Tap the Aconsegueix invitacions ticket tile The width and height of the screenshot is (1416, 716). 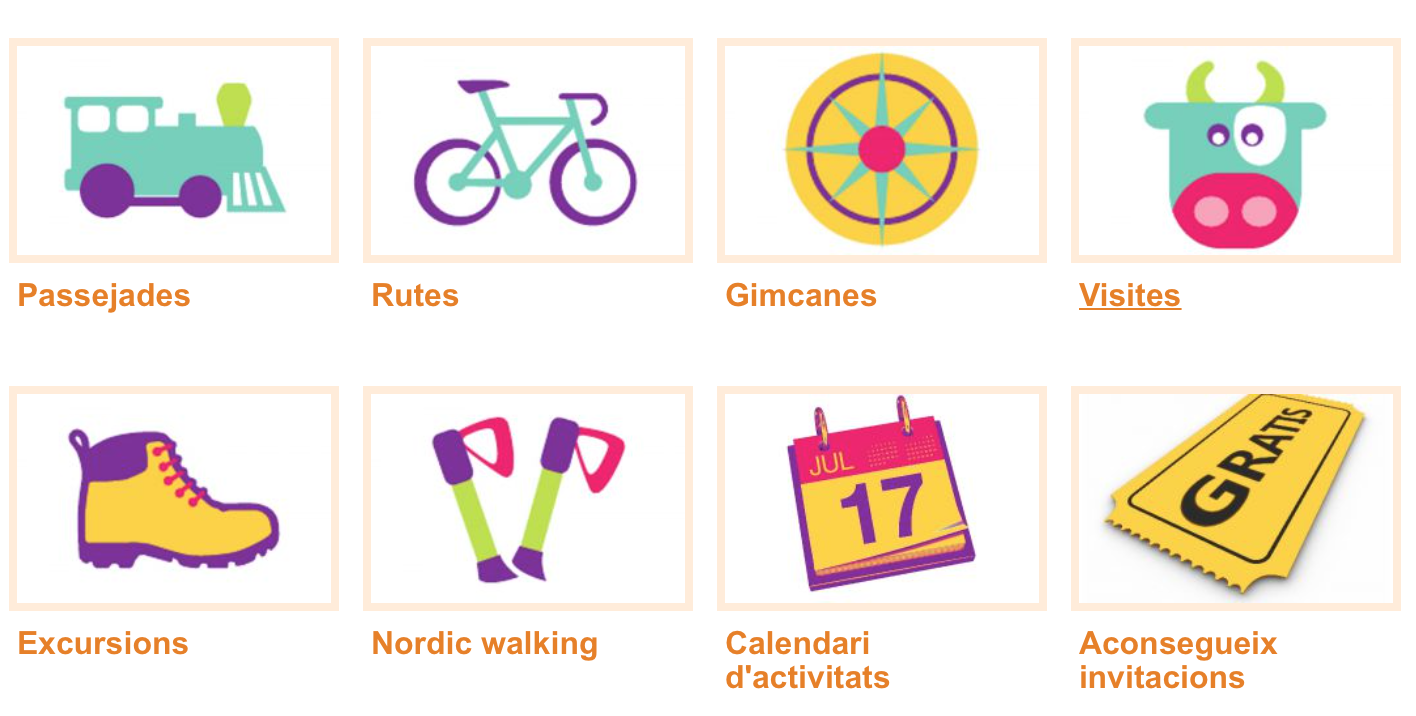[1235, 498]
